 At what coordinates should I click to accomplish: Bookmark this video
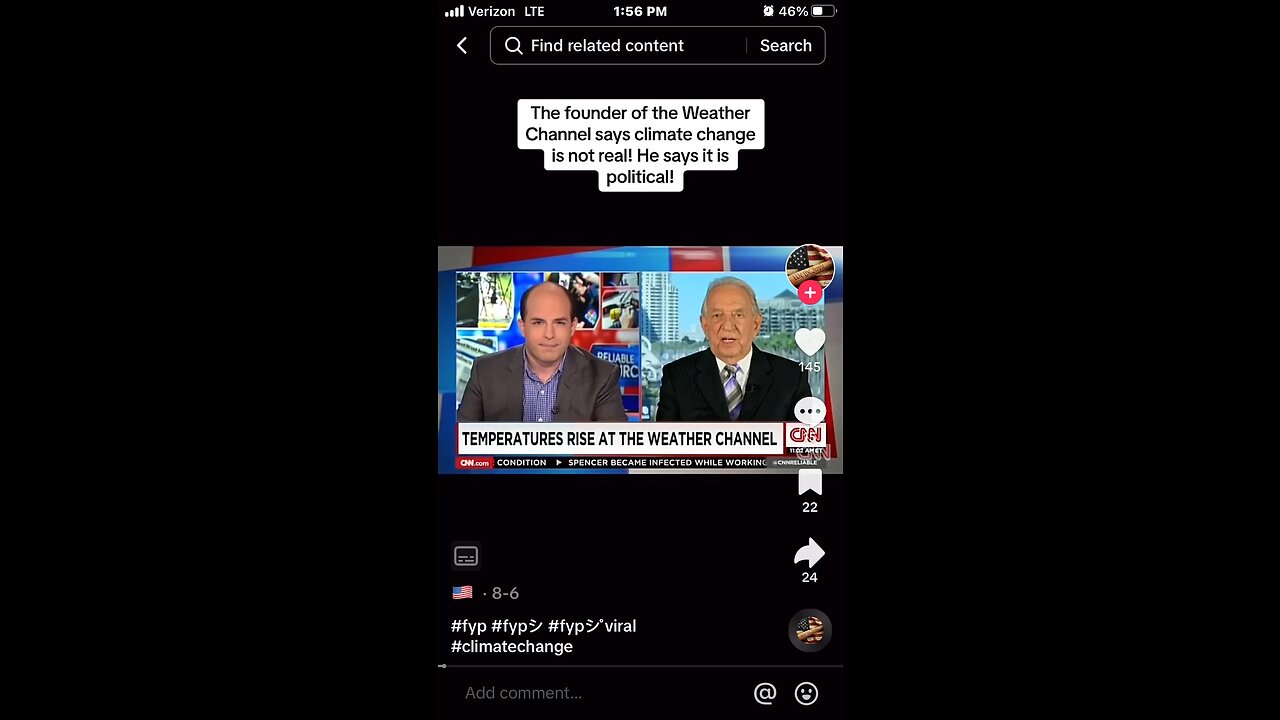coord(810,483)
